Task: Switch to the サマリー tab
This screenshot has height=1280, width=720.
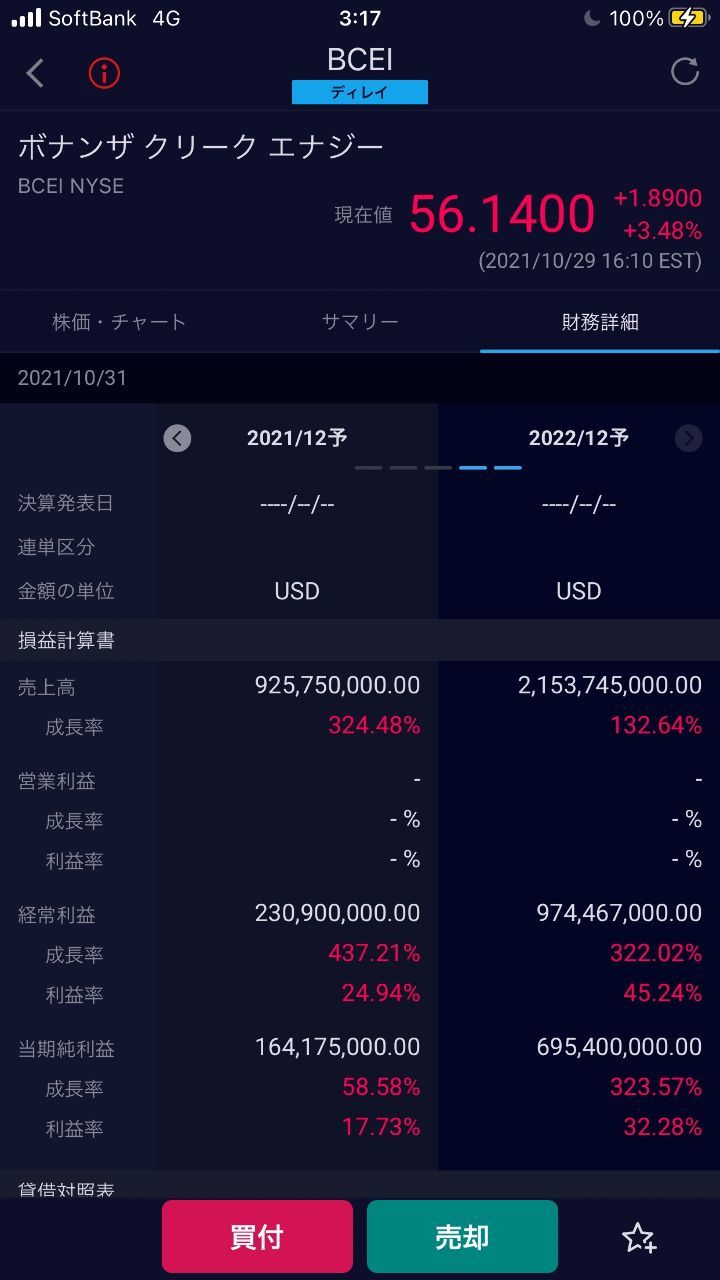Action: [360, 322]
